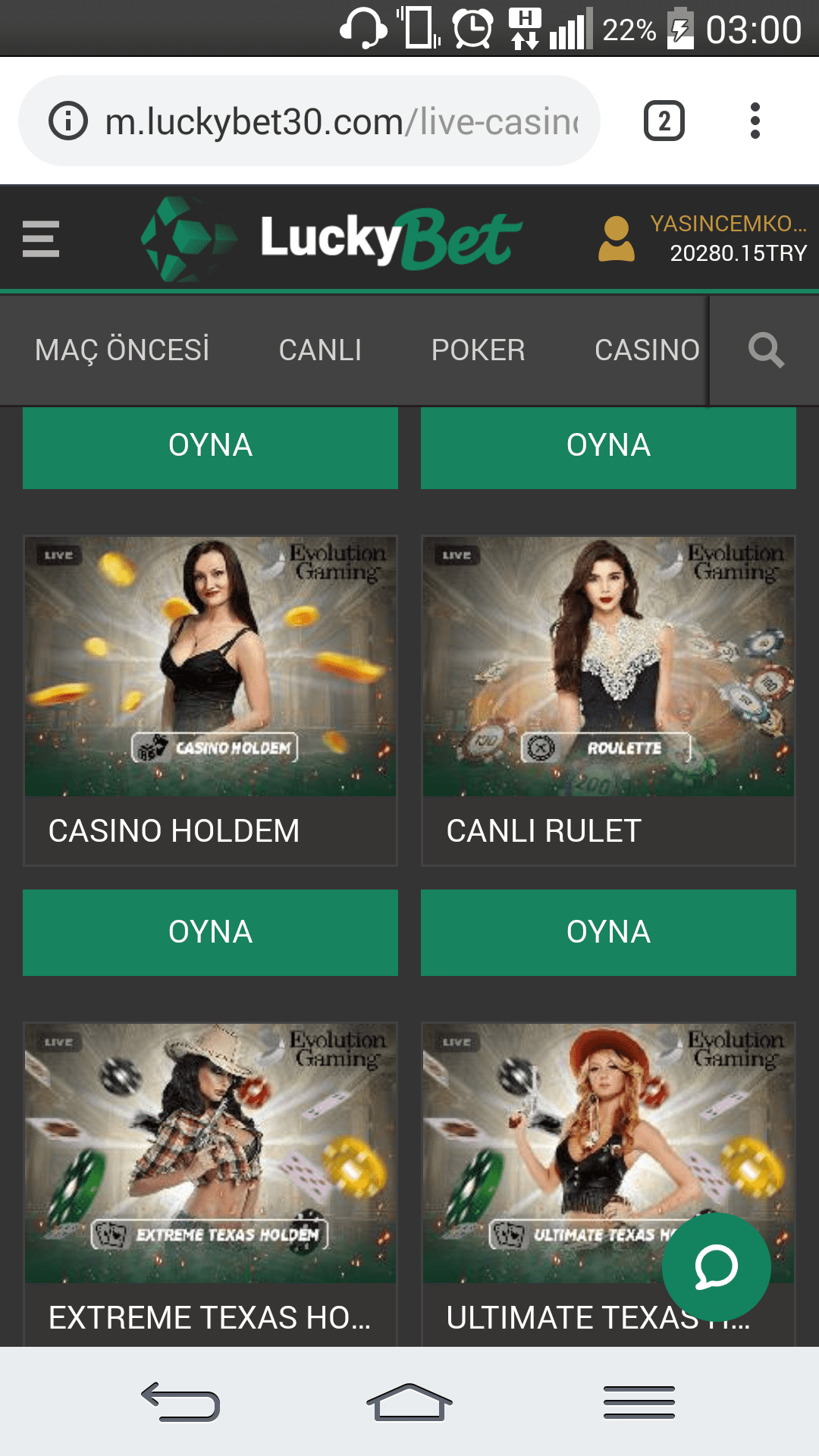Open the Casino Holdem game card
The height and width of the screenshot is (1456, 819).
tap(210, 700)
